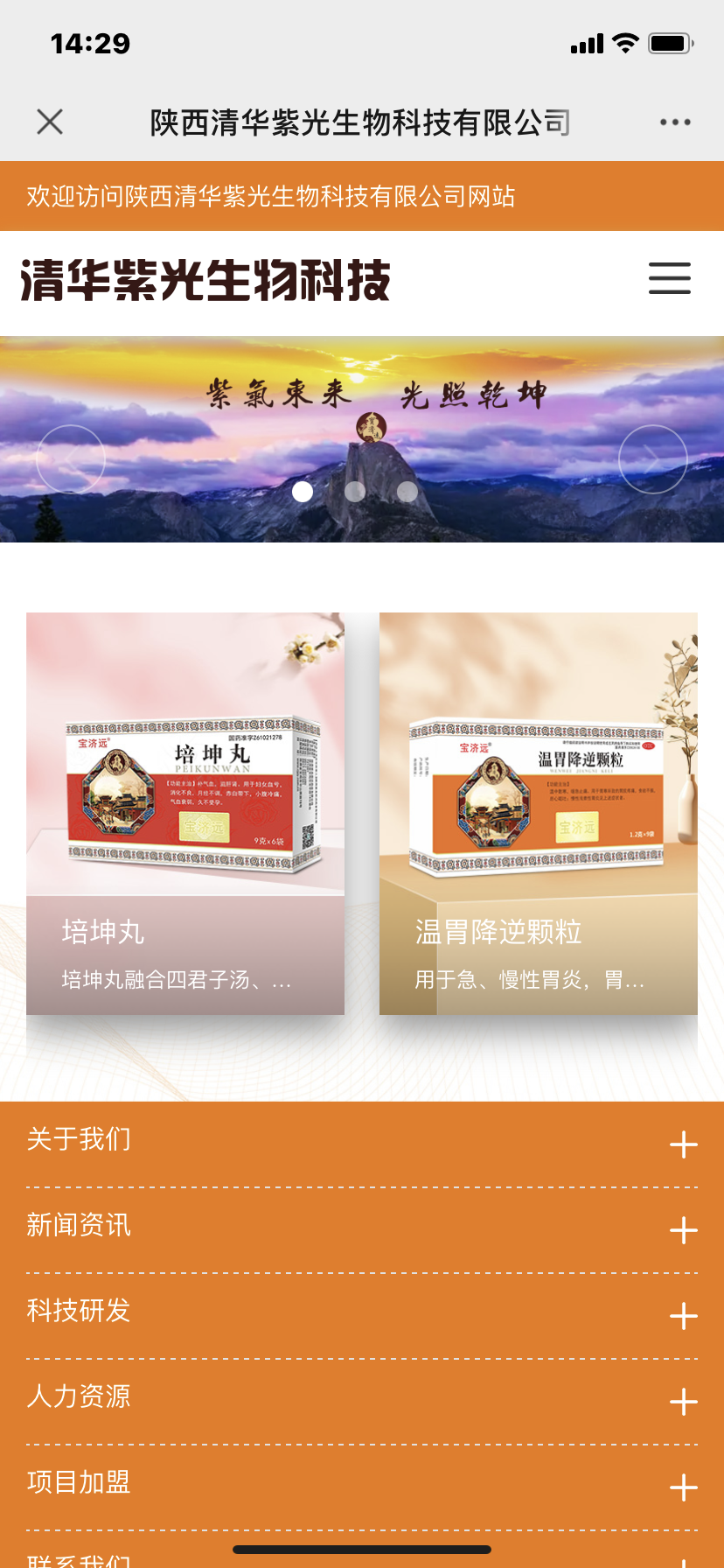Image resolution: width=724 pixels, height=1568 pixels.
Task: Expand the 新闻资讯 section
Action: point(362,1226)
